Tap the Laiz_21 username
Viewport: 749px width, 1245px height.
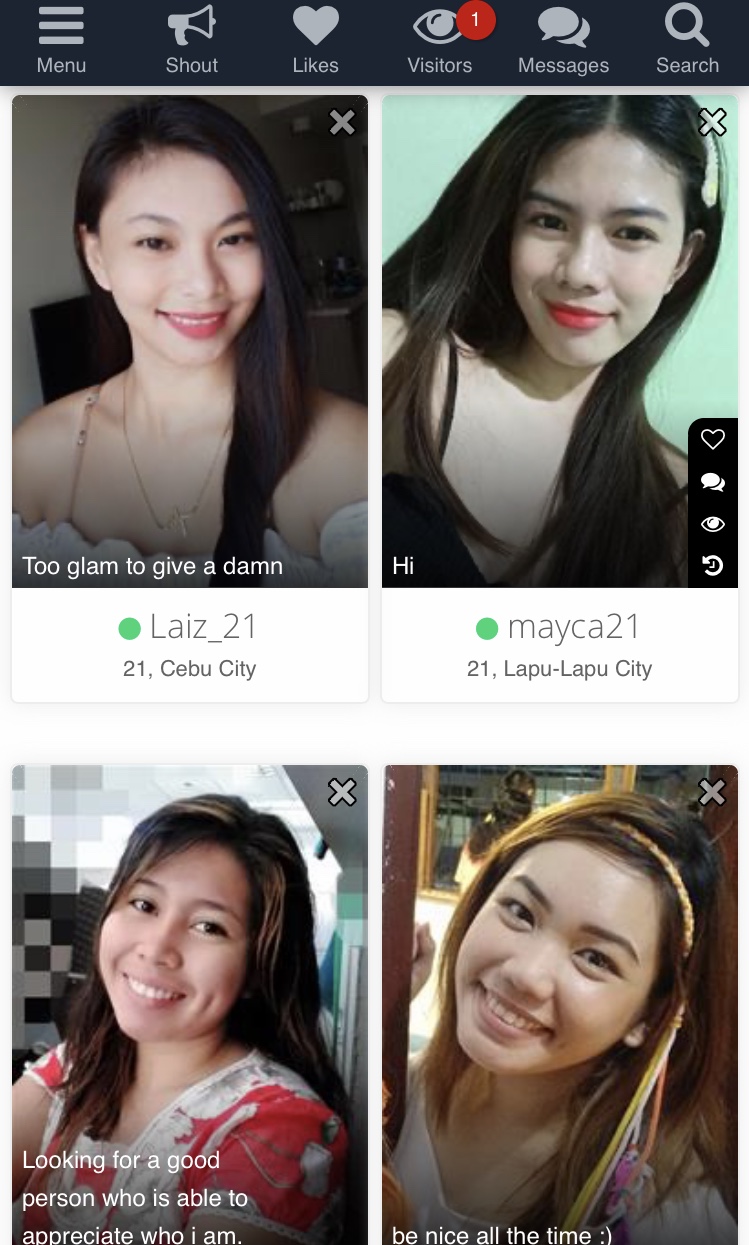pyautogui.click(x=203, y=627)
